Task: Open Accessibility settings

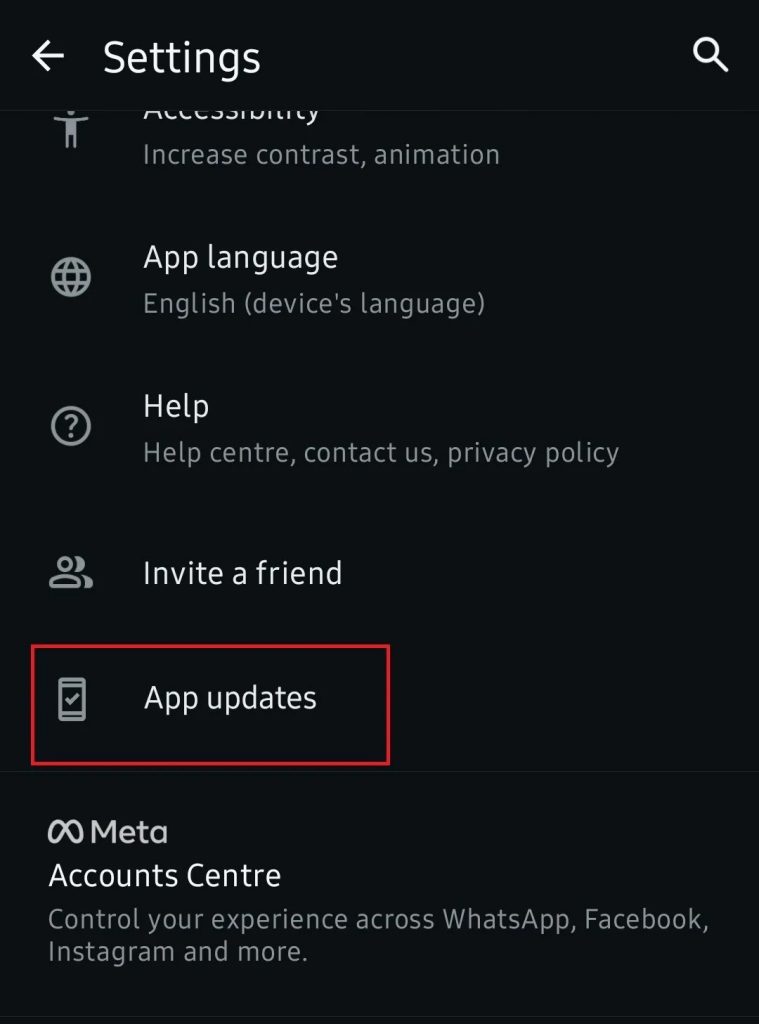Action: [x=320, y=140]
